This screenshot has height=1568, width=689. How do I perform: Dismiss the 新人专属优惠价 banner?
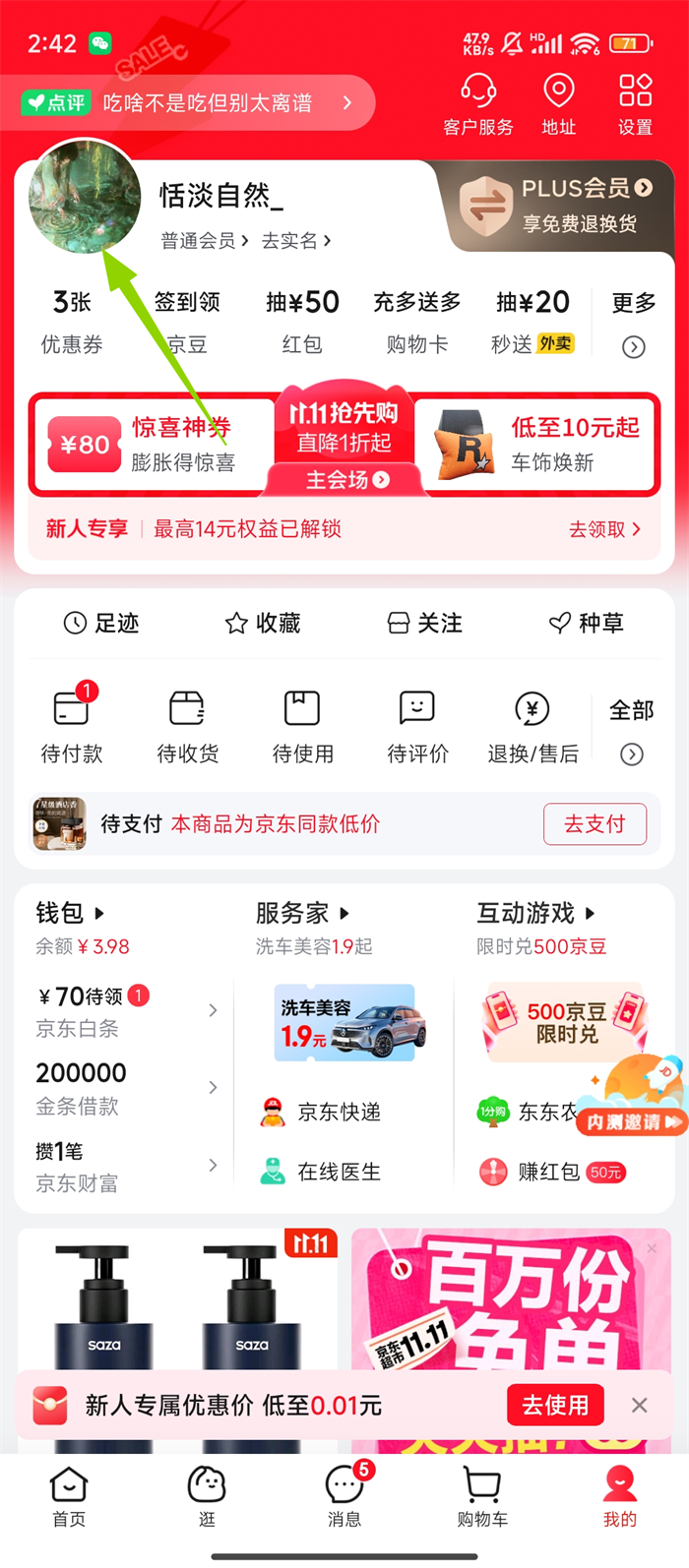coord(640,1405)
